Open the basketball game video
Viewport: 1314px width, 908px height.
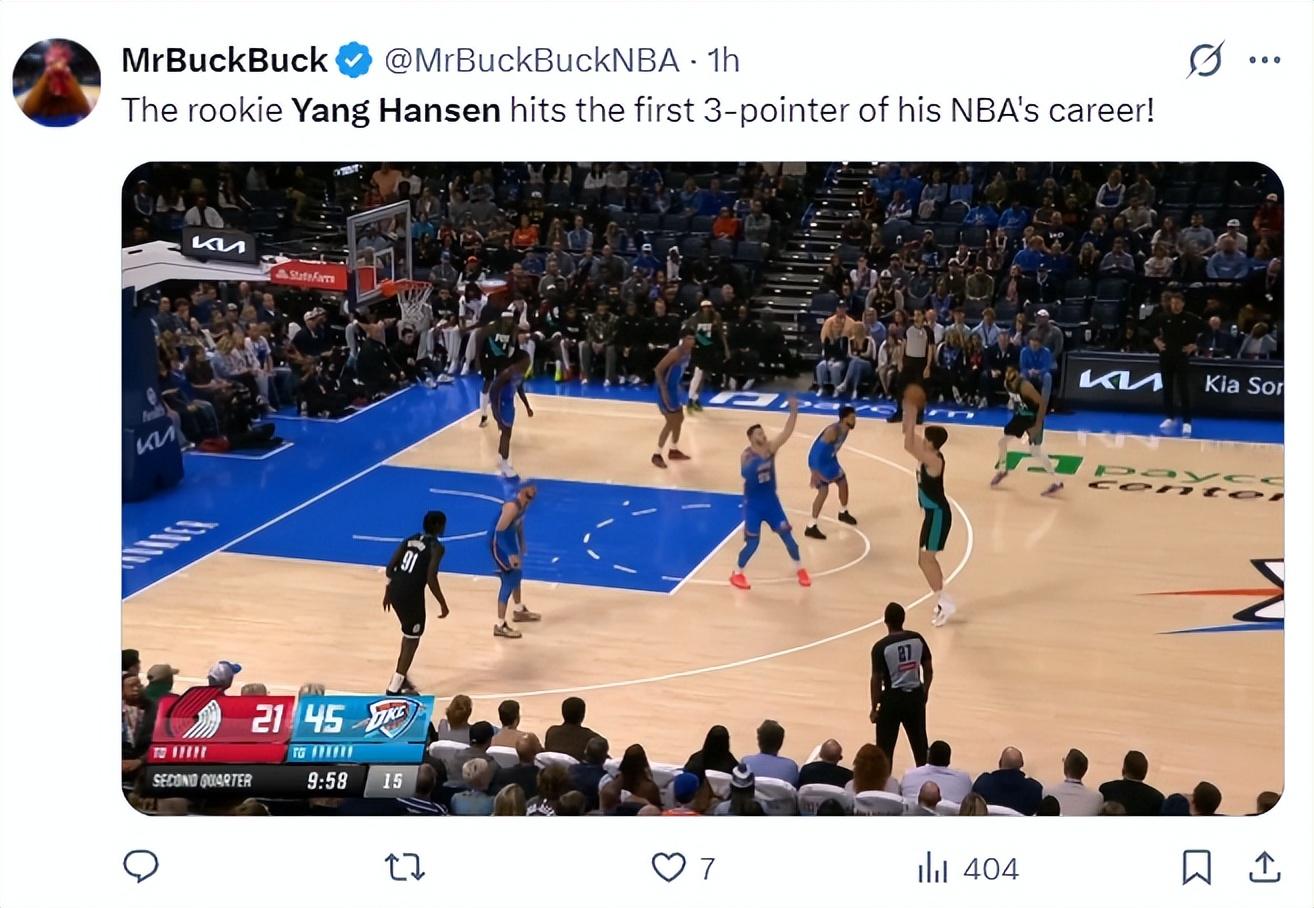702,488
